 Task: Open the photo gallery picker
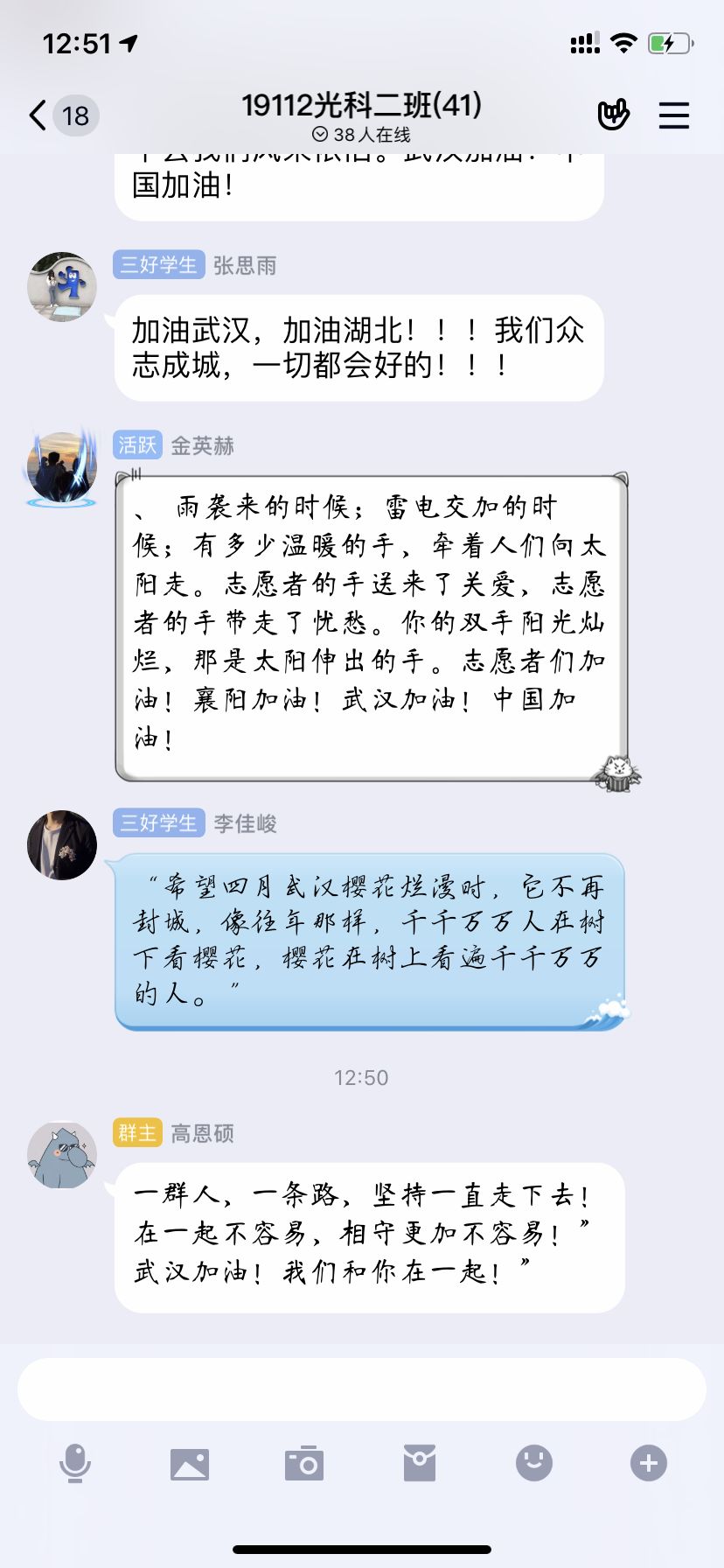coord(190,1463)
